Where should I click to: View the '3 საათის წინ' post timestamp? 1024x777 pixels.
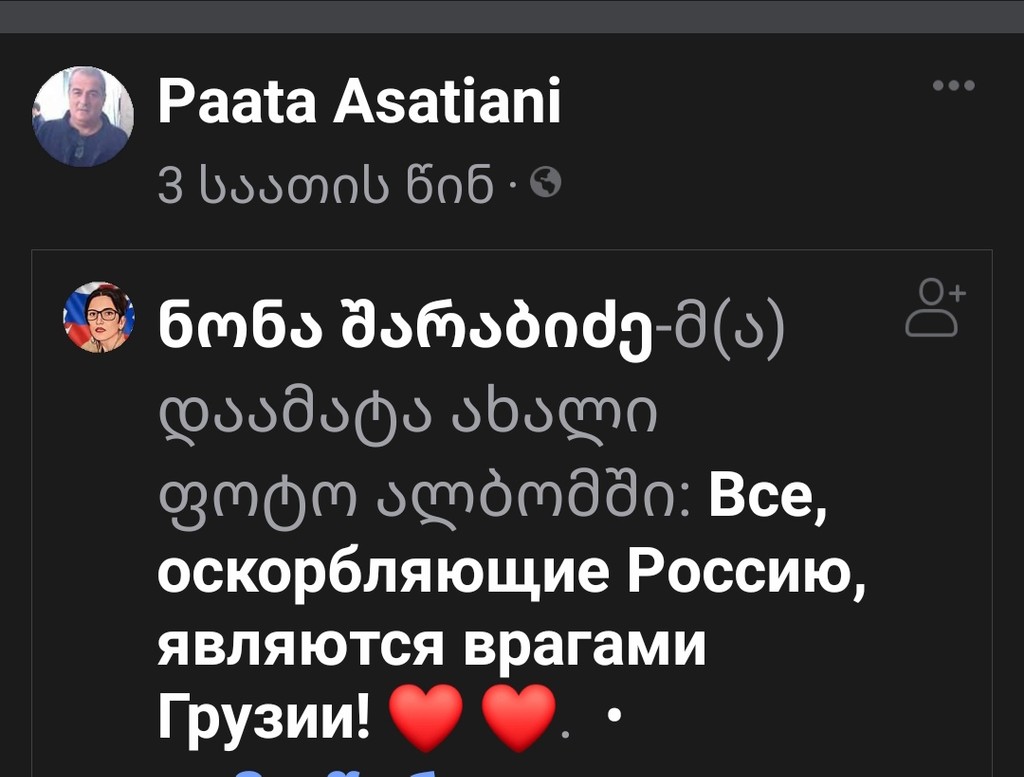[326, 184]
